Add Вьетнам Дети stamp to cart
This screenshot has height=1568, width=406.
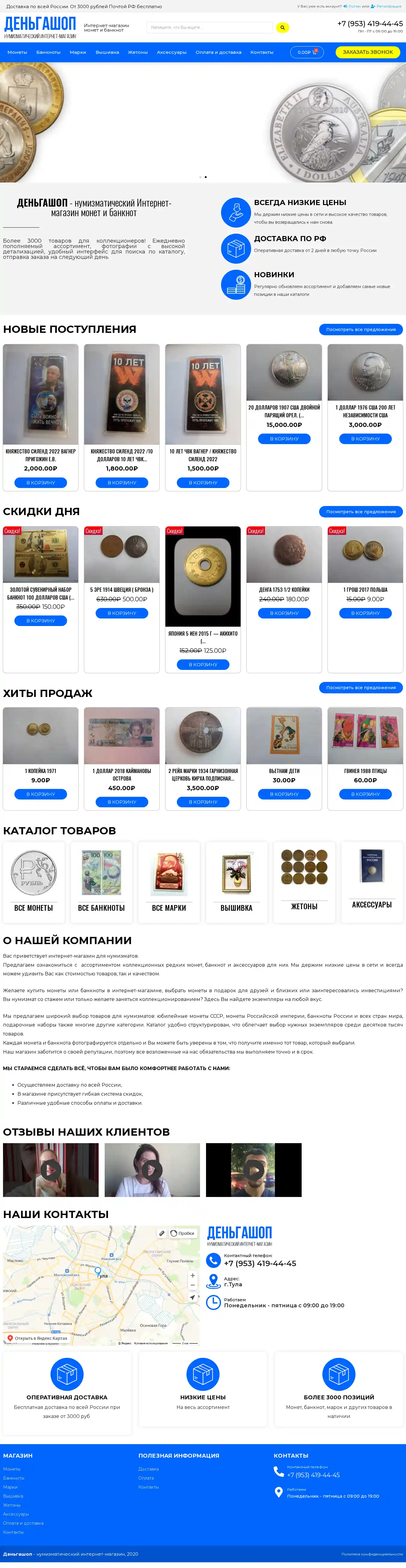pos(284,794)
